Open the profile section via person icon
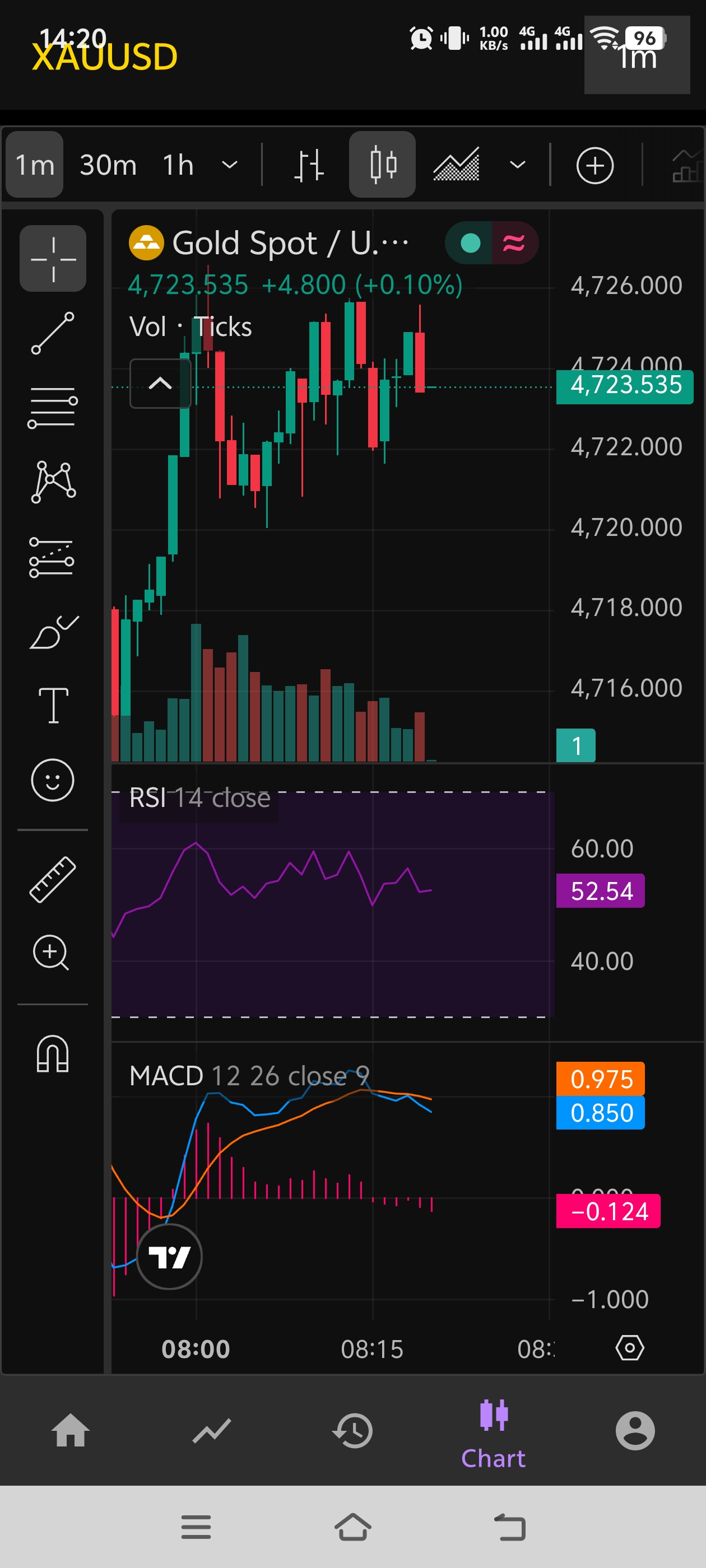The height and width of the screenshot is (1568, 706). (x=635, y=1430)
